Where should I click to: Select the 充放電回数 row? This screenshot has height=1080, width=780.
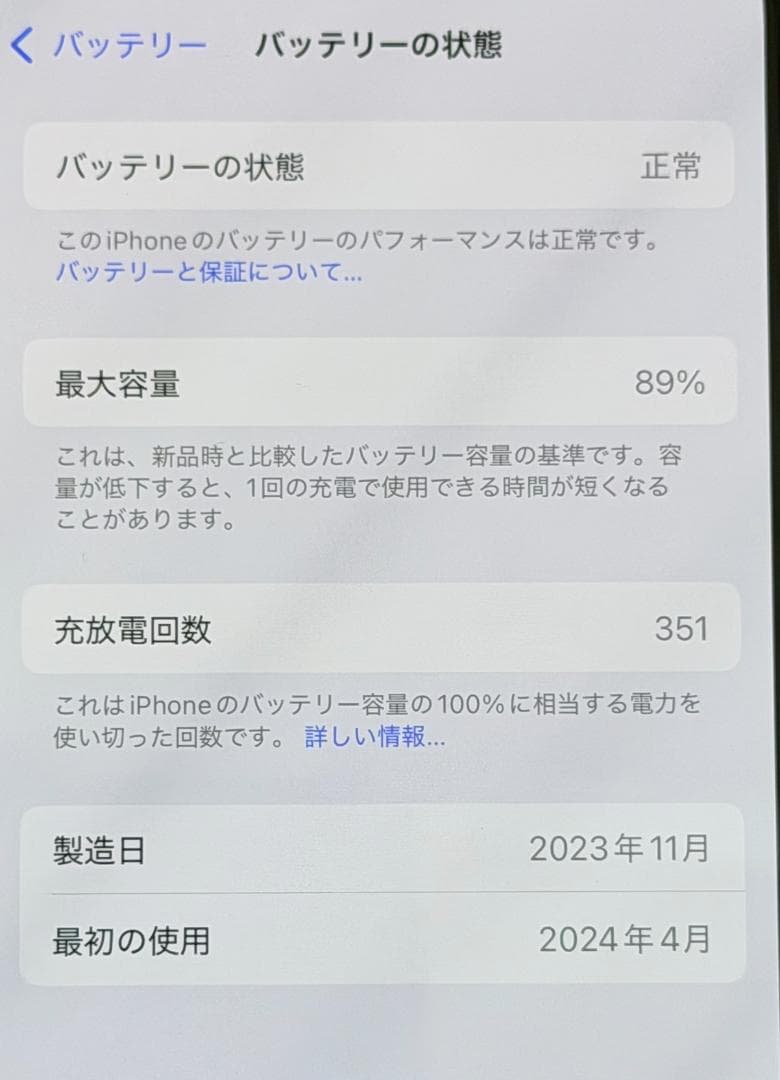(x=380, y=628)
